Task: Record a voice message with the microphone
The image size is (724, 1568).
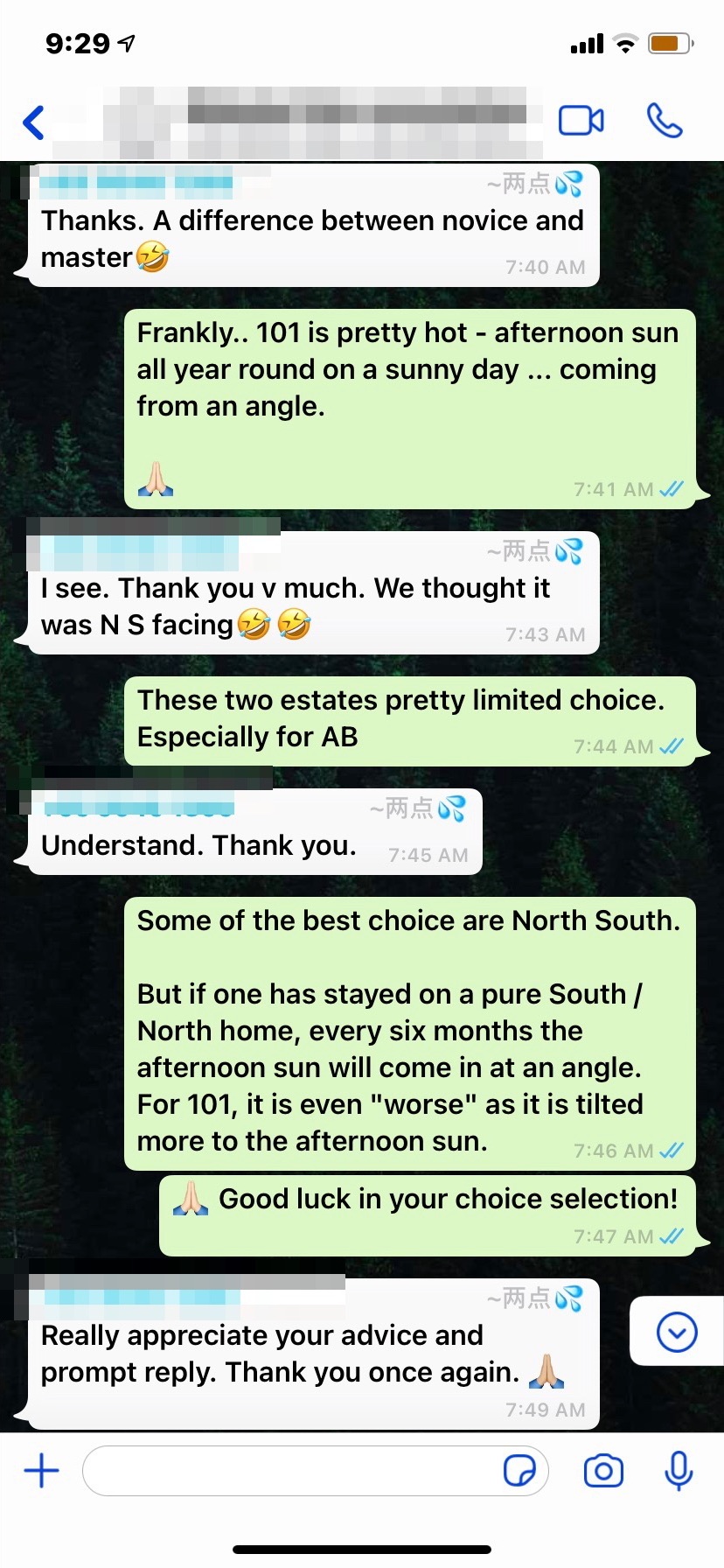Action: (x=679, y=1471)
